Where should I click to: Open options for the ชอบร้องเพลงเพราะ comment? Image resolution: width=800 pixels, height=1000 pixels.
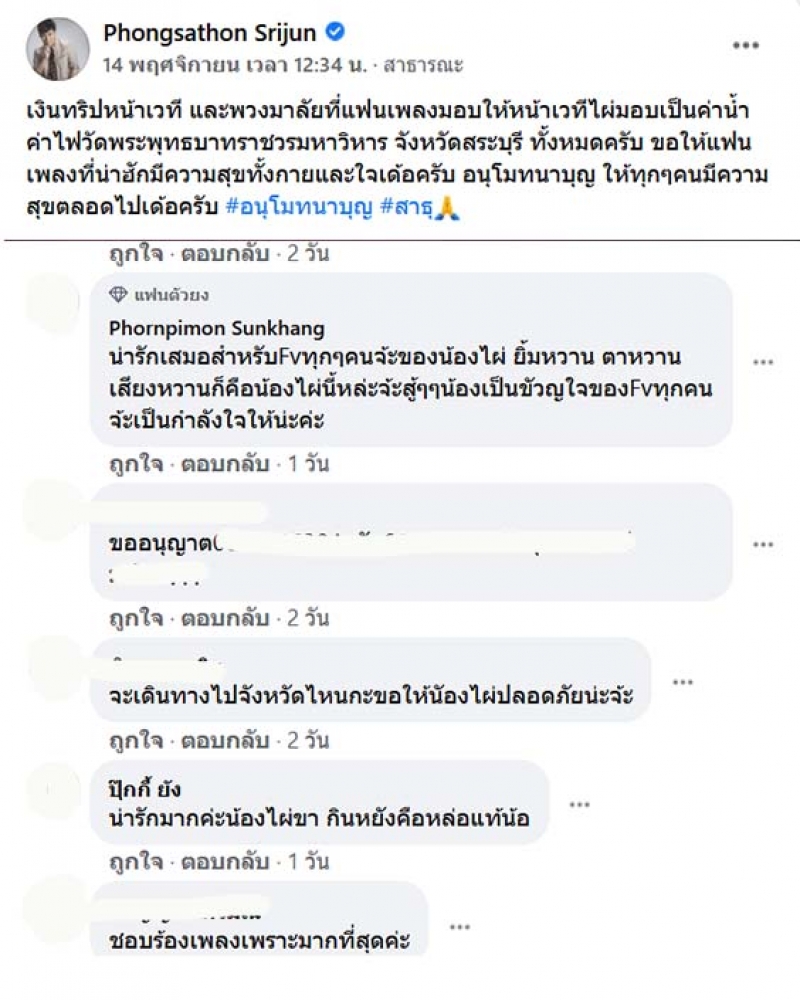tap(459, 926)
